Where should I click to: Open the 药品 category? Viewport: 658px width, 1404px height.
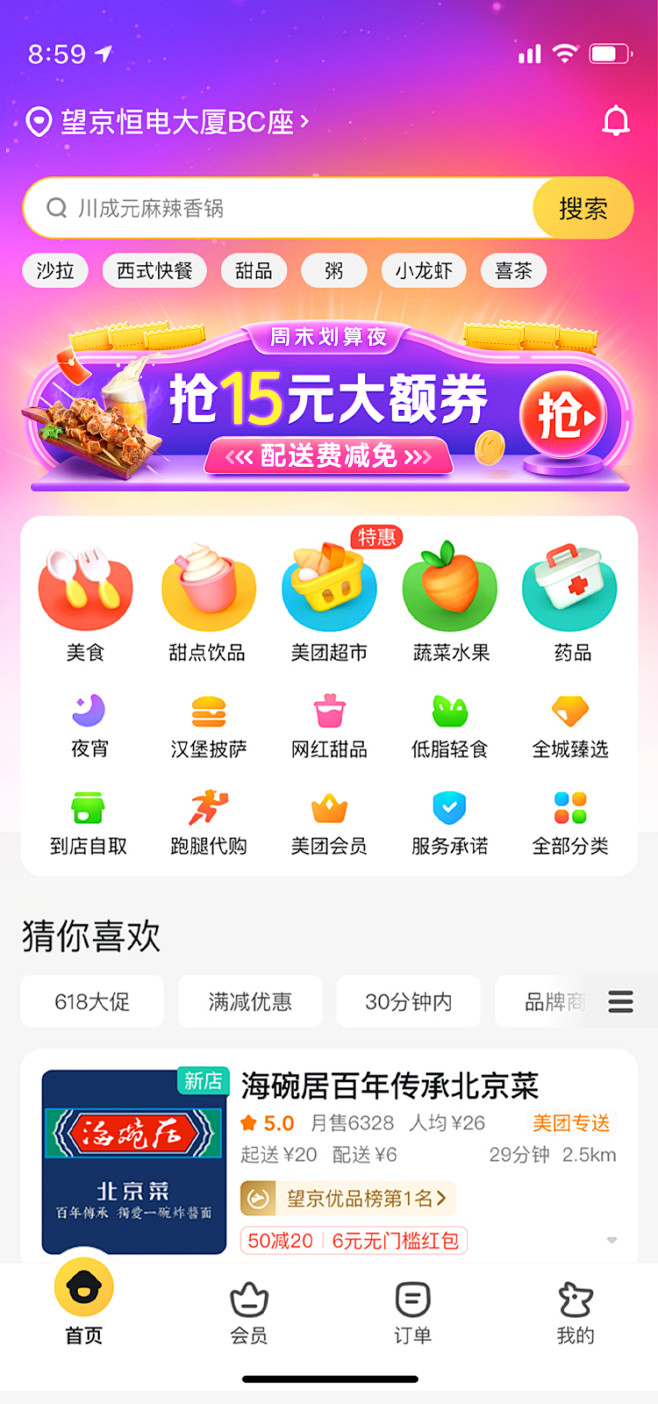[571, 605]
